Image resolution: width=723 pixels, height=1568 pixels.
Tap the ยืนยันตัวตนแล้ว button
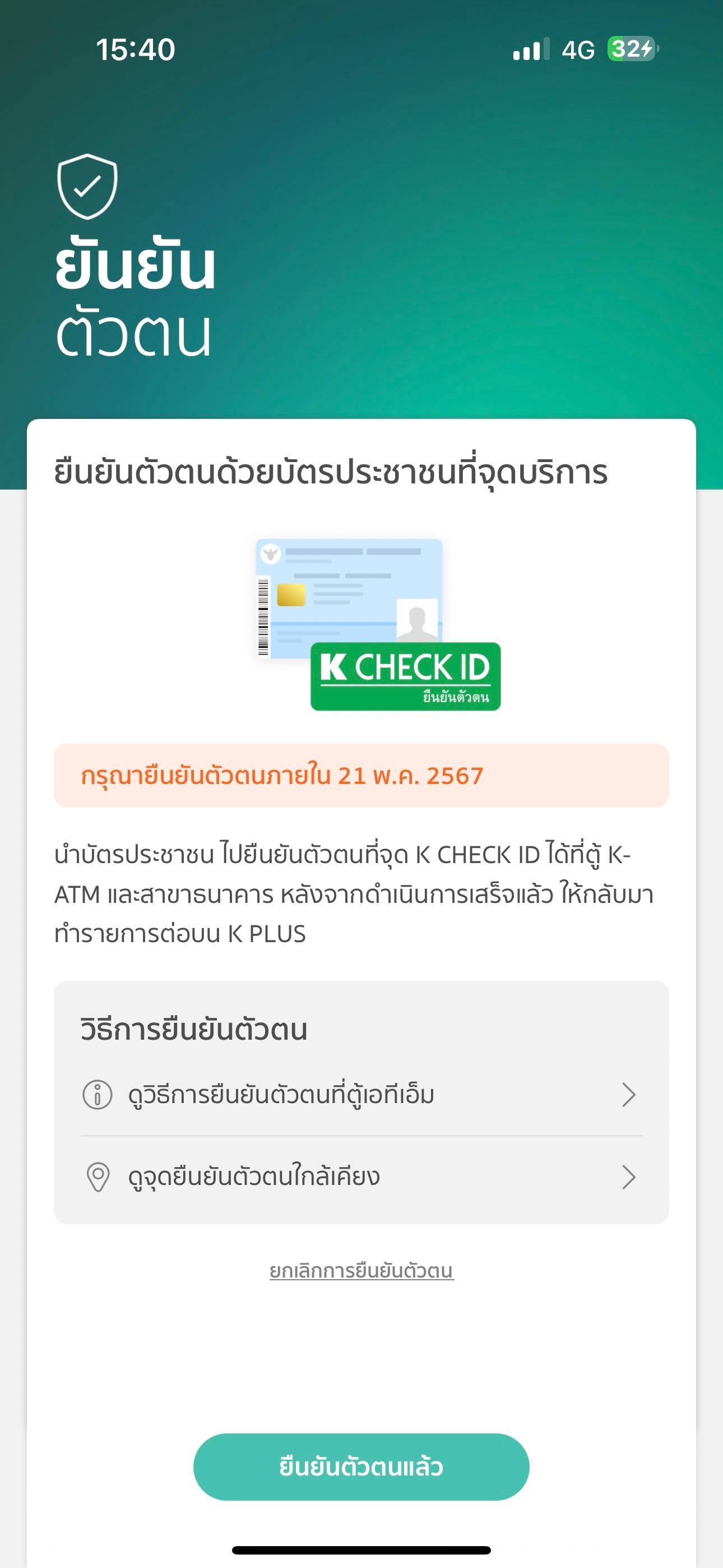pos(361,1467)
